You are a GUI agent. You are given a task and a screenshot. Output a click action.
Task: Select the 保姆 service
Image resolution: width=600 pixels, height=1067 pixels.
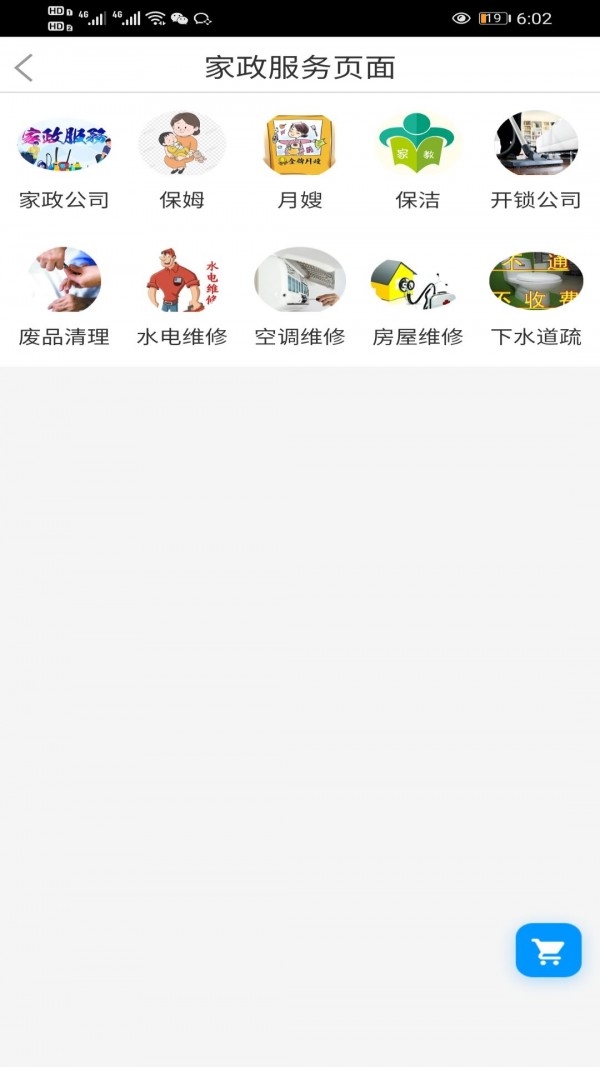[182, 160]
